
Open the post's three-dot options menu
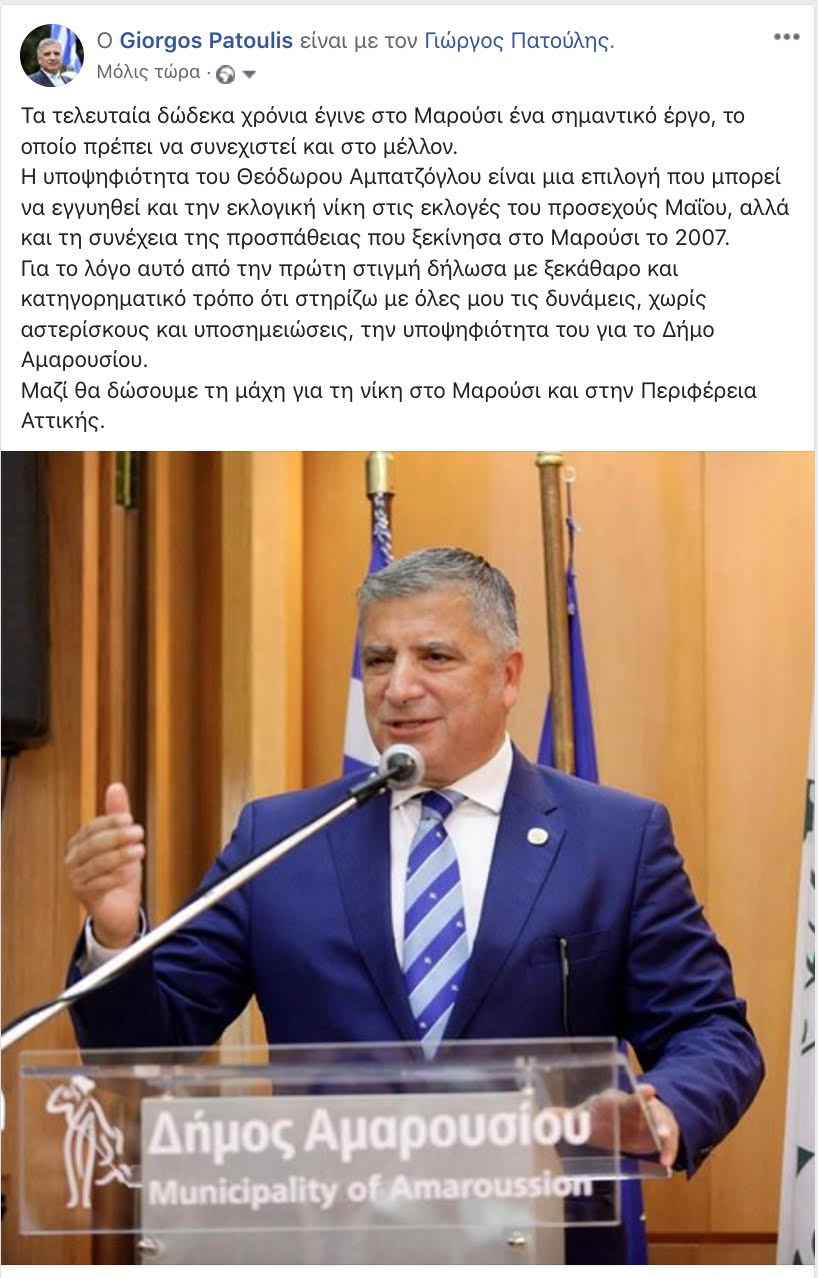pos(786,36)
